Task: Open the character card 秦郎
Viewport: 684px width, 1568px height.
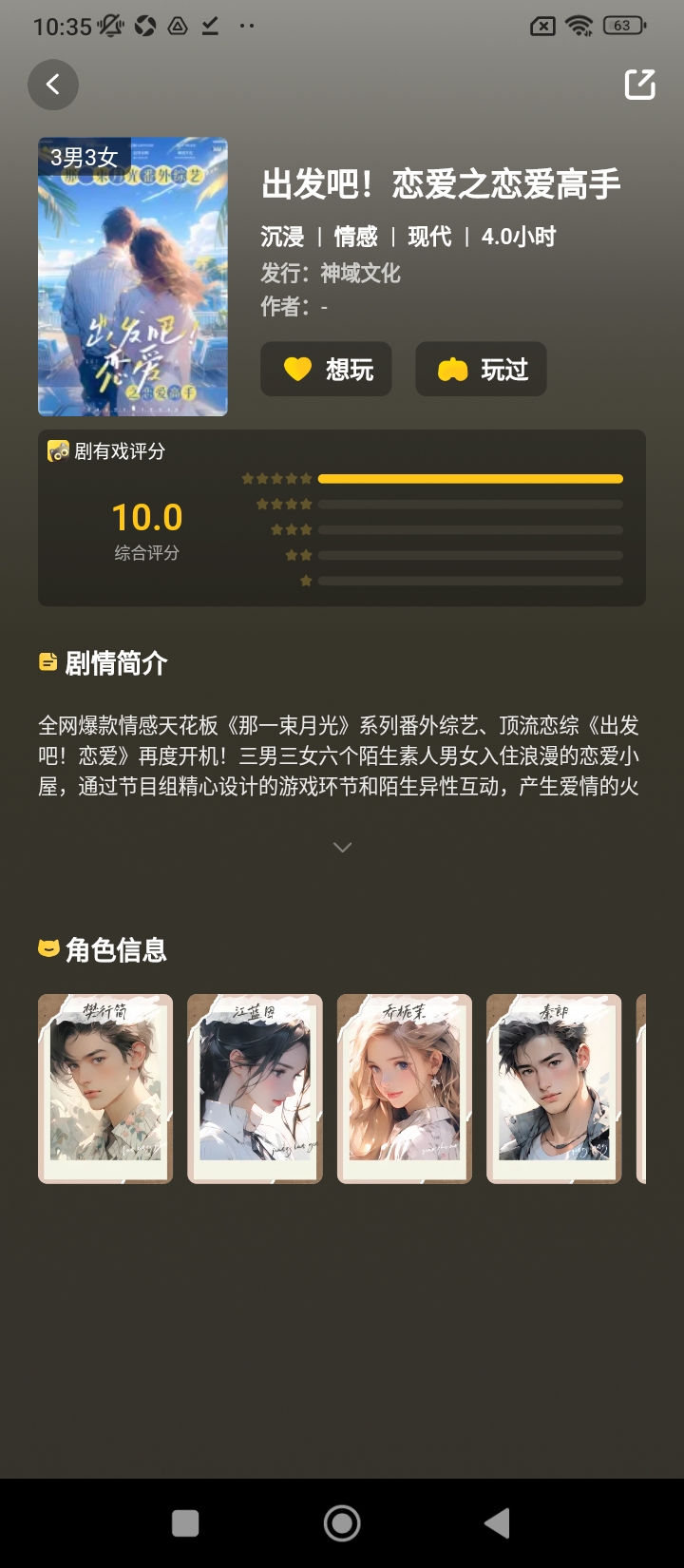Action: (554, 1088)
